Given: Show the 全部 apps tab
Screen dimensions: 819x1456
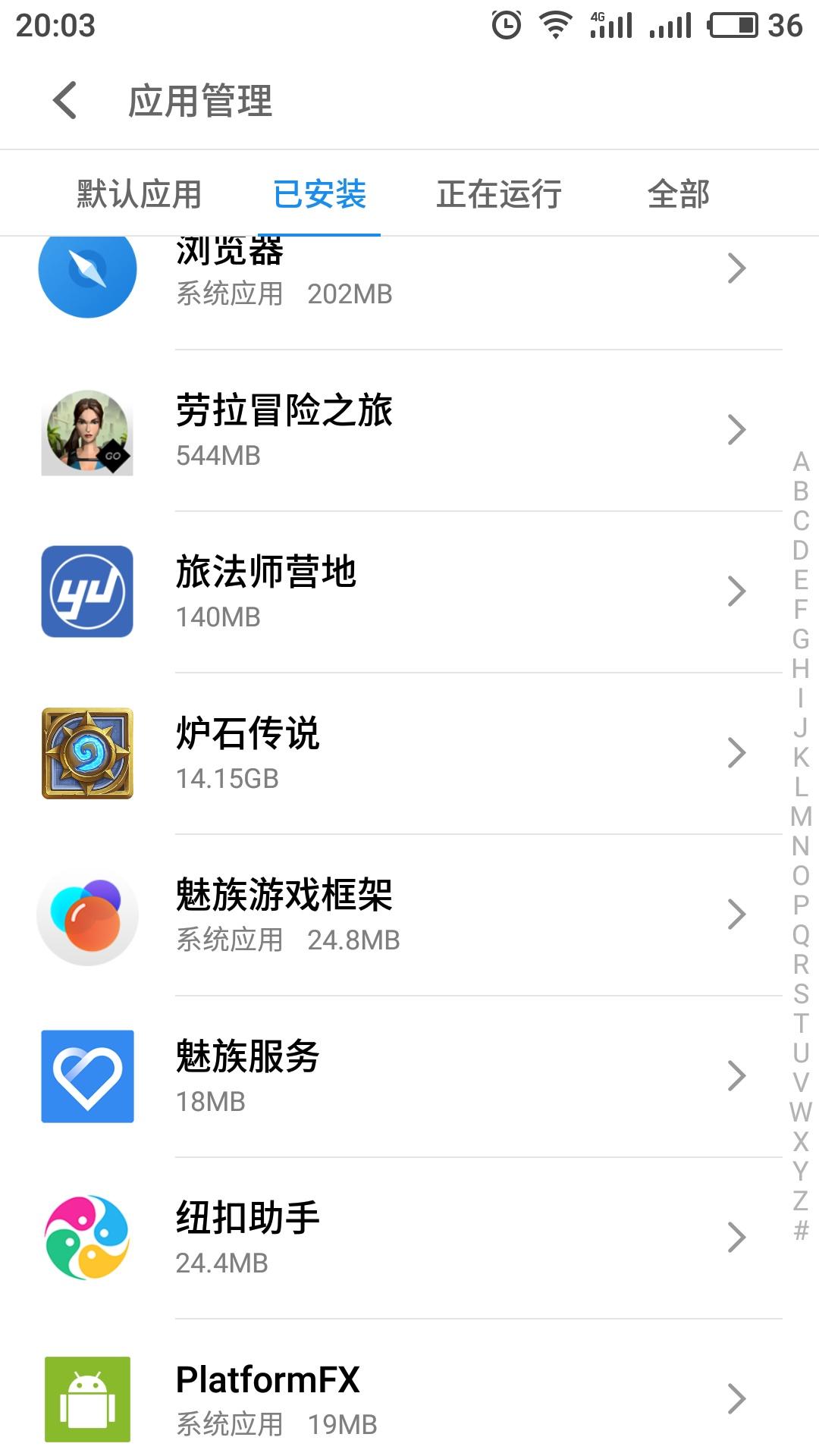Looking at the screenshot, I should [x=678, y=194].
